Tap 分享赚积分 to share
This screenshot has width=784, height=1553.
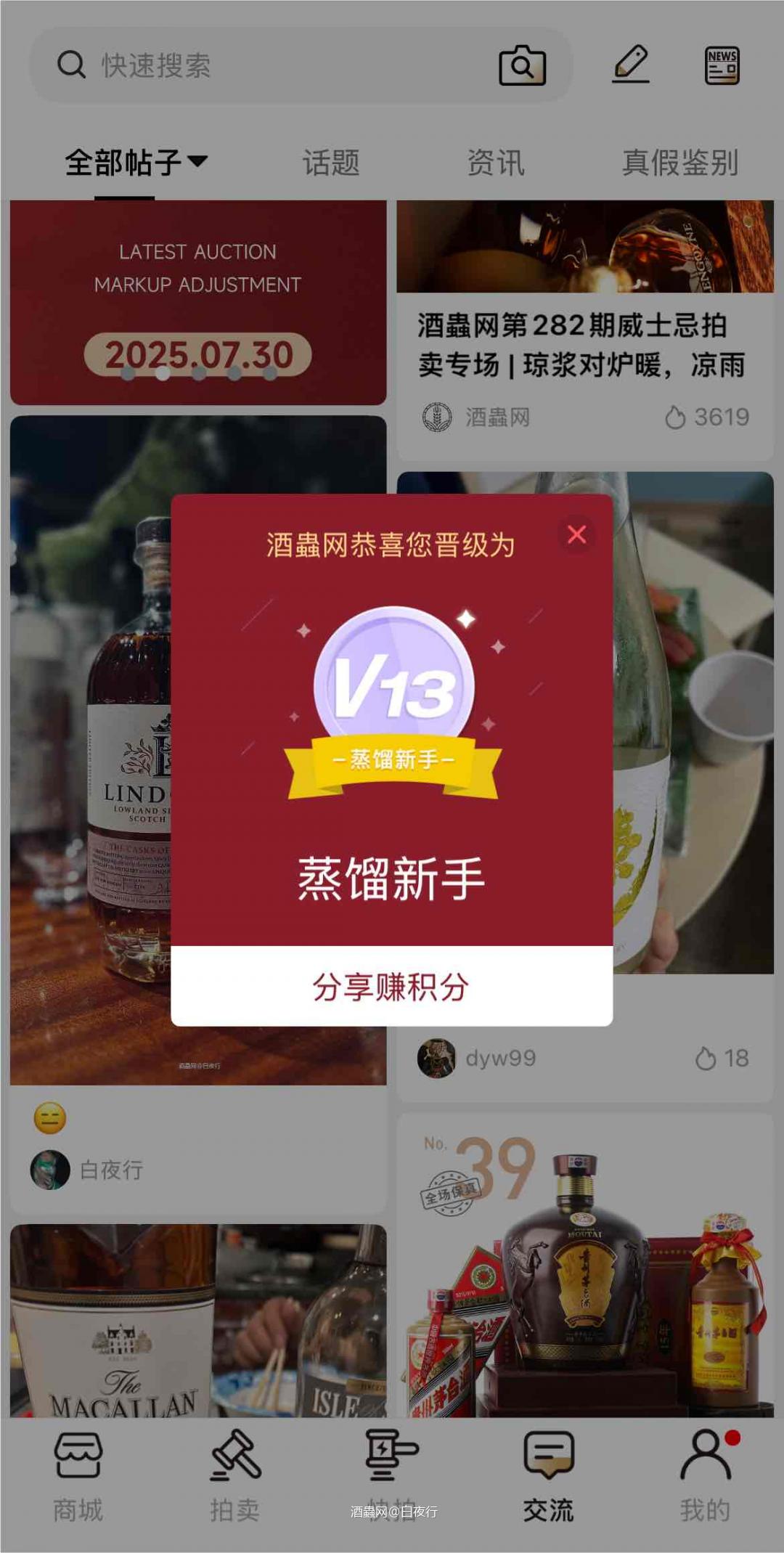(x=391, y=986)
